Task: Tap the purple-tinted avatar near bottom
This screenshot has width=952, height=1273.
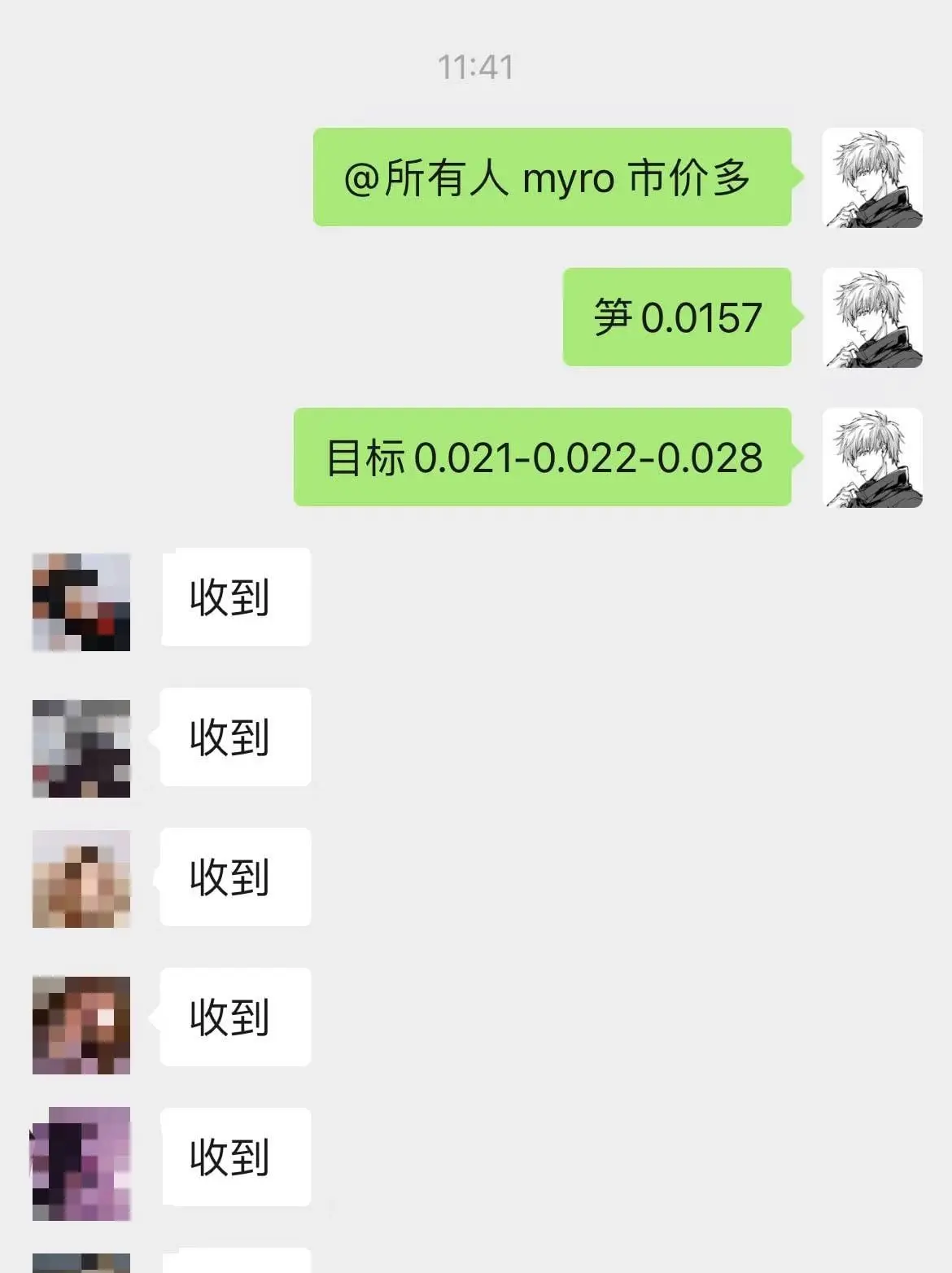Action: tap(79, 1158)
